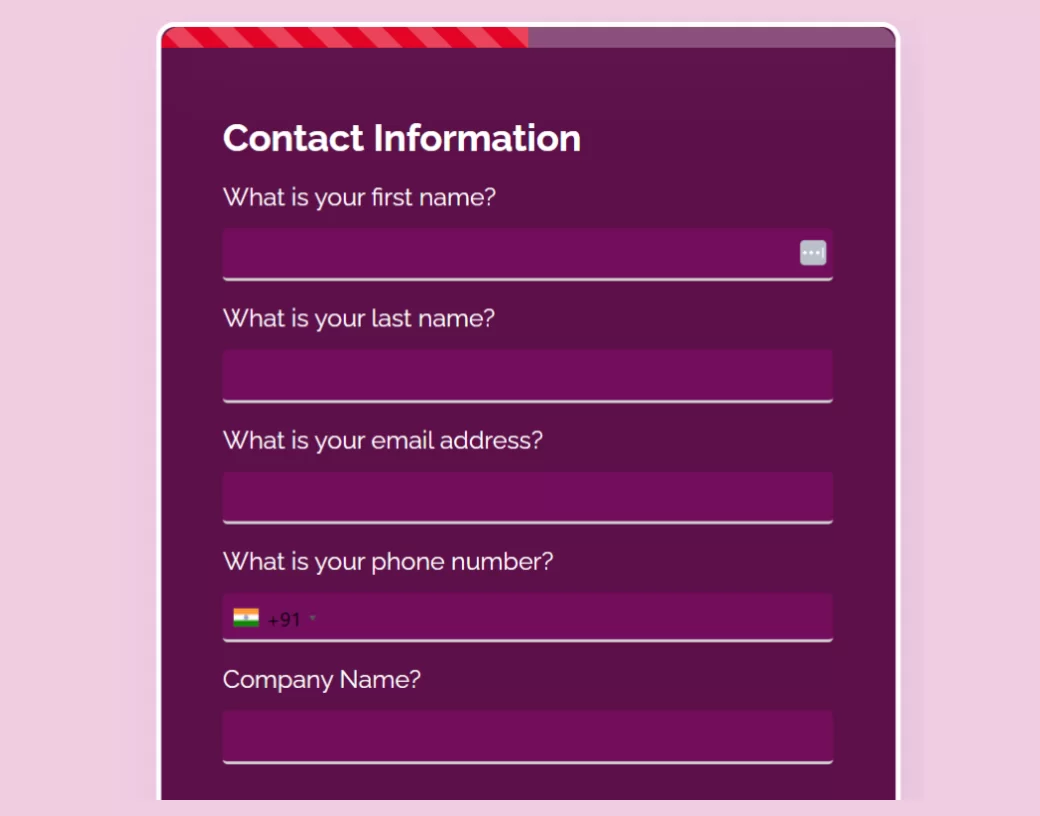Open the +91 country code dropdown
Screen dimensions: 1040x816
click(x=276, y=619)
